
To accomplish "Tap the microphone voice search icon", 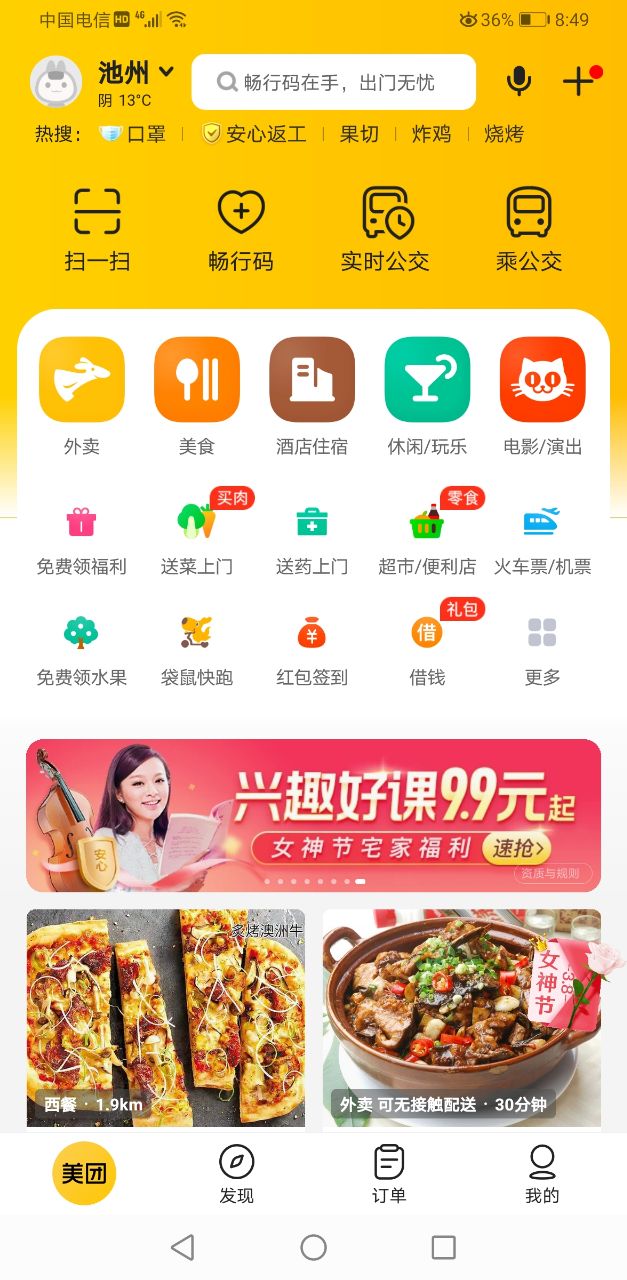I will click(x=518, y=81).
